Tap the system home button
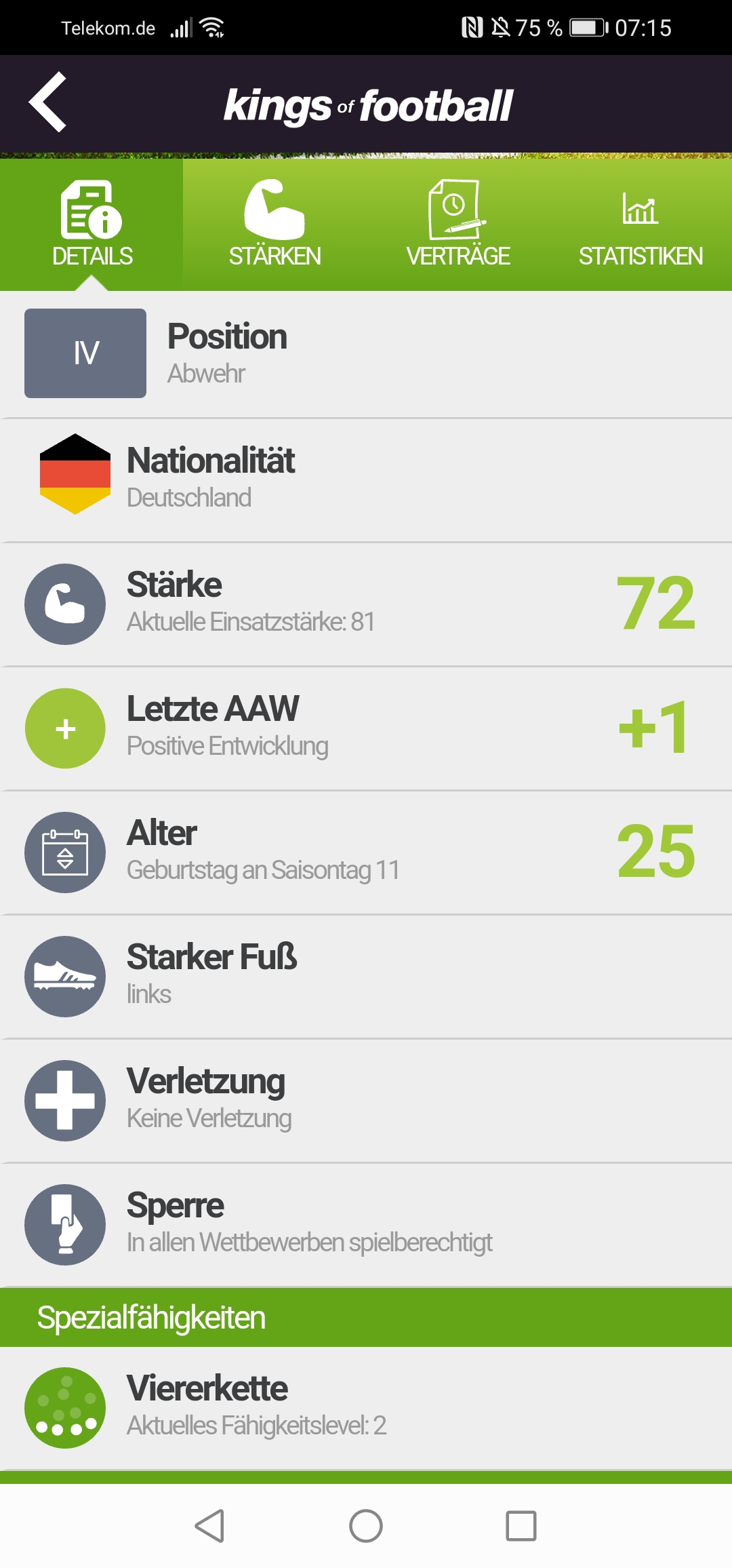 pos(366,1526)
